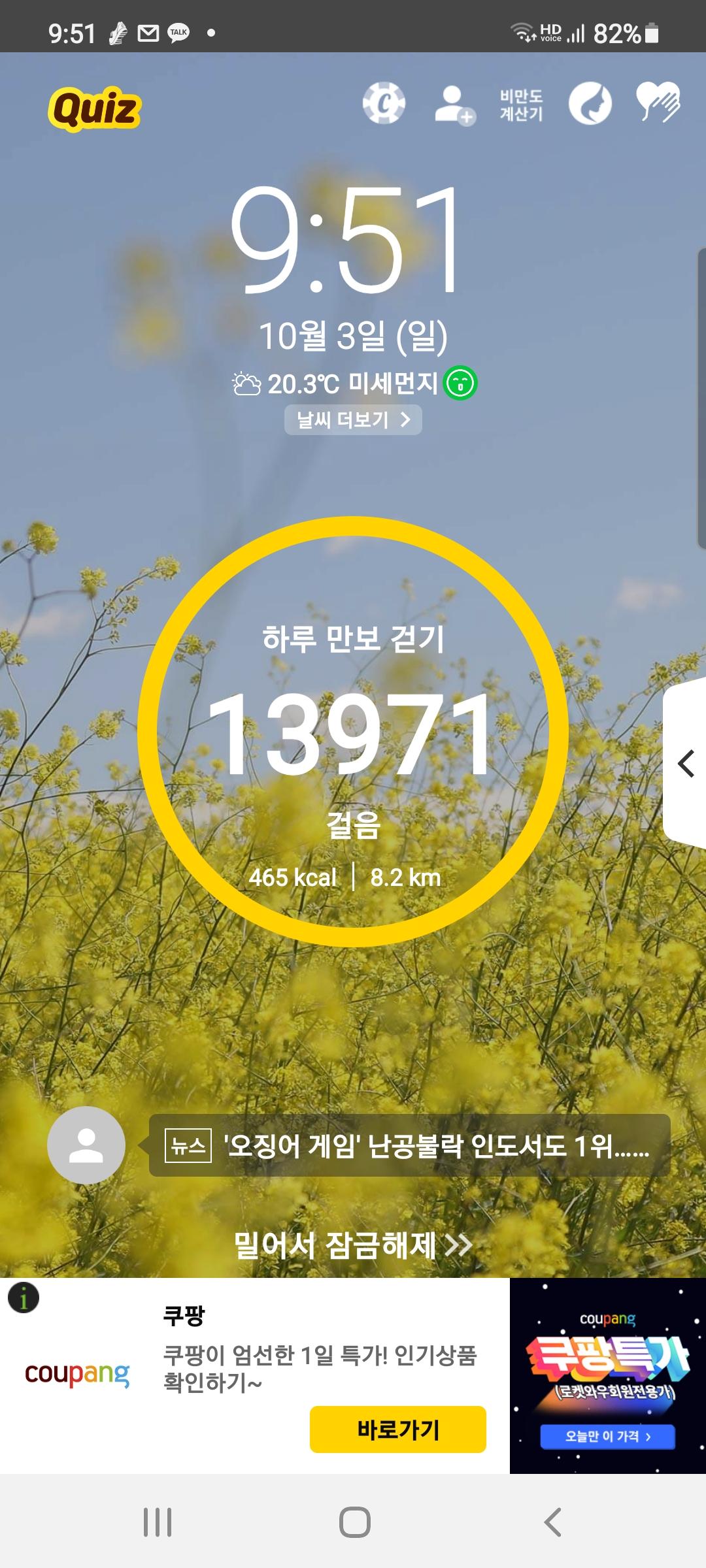Go to the home screen

354,1522
